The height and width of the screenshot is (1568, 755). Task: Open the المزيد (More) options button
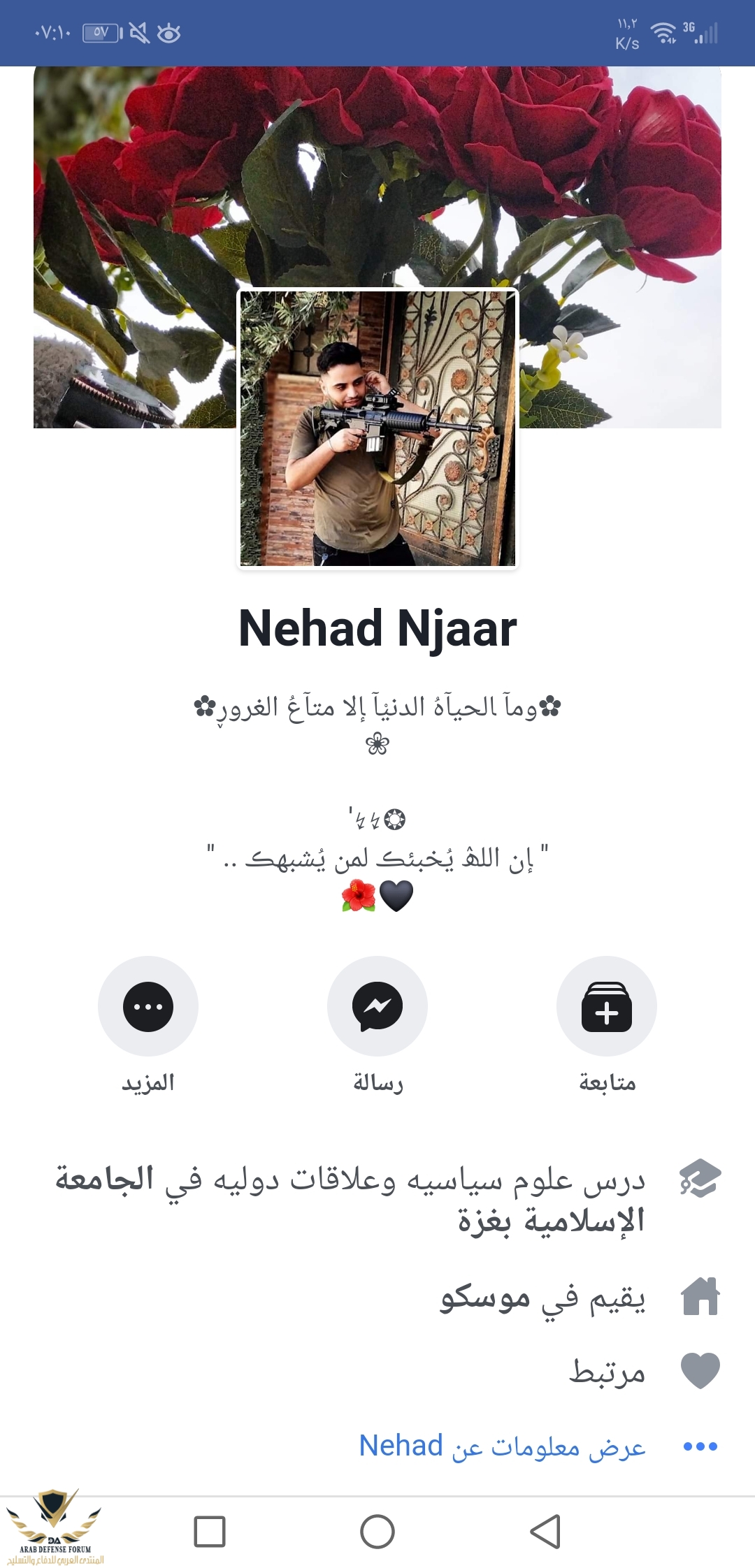pyautogui.click(x=148, y=1006)
